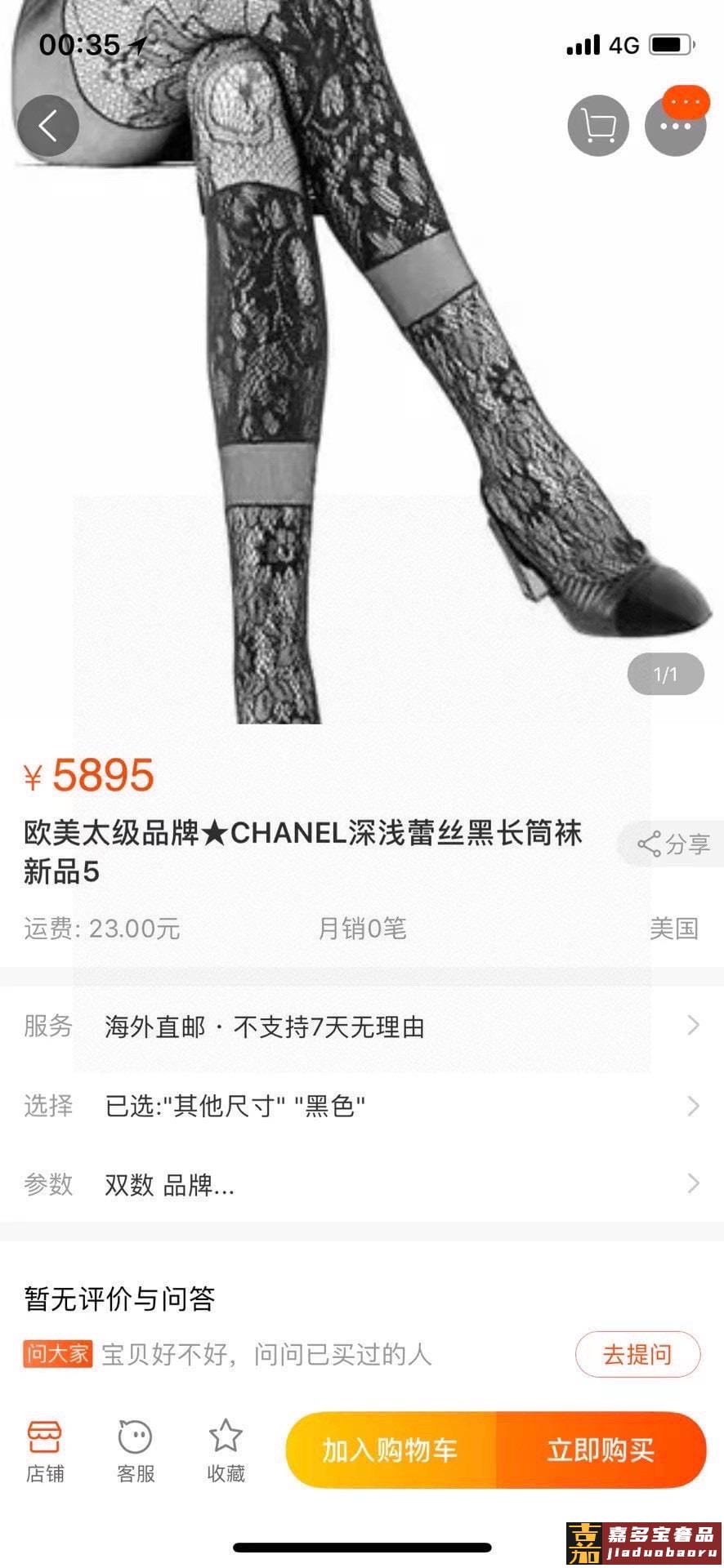Tap 加入购物车 to add to cart
Image resolution: width=724 pixels, height=1568 pixels.
click(x=391, y=1450)
